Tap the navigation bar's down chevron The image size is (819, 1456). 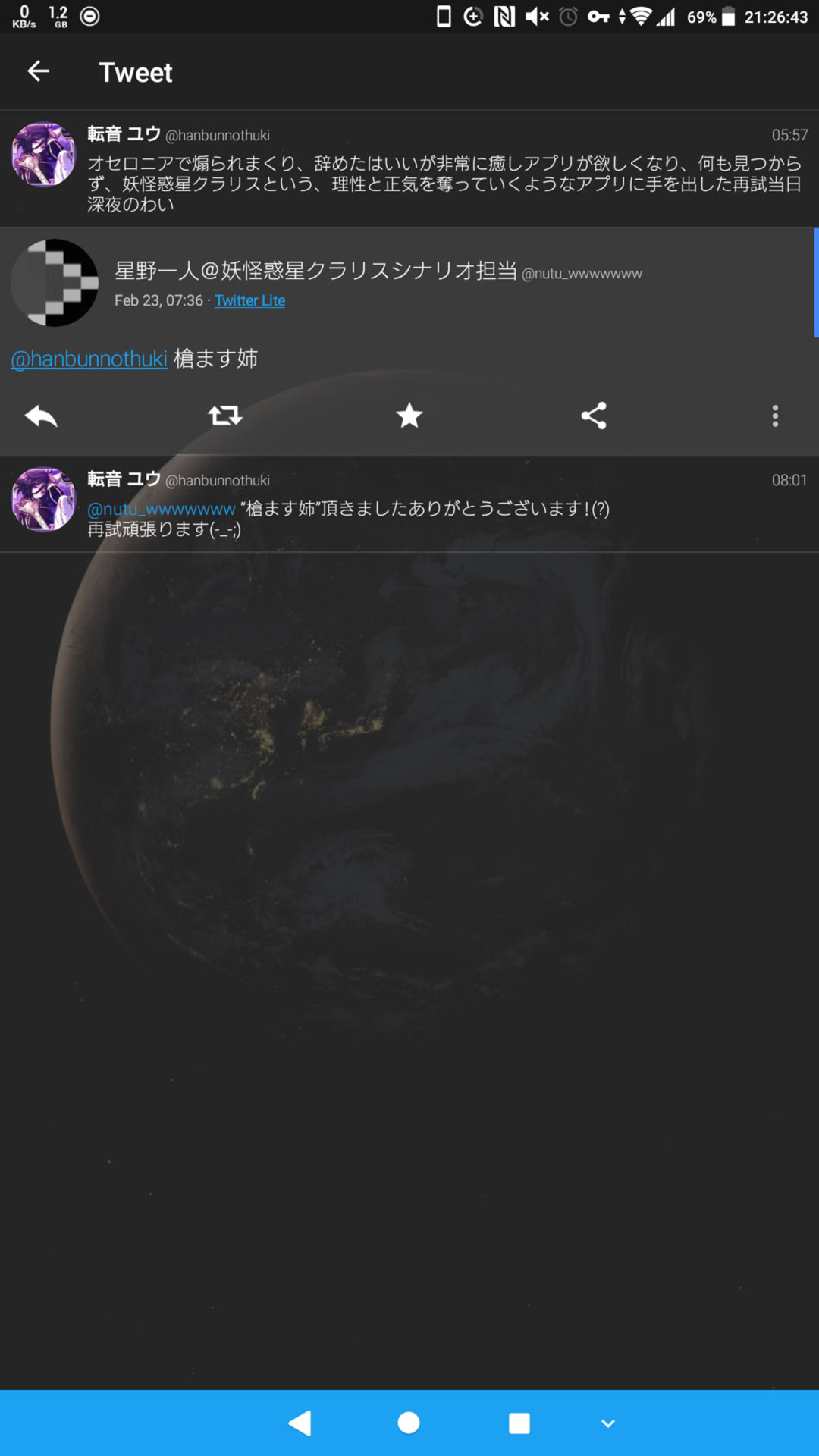(x=607, y=1423)
